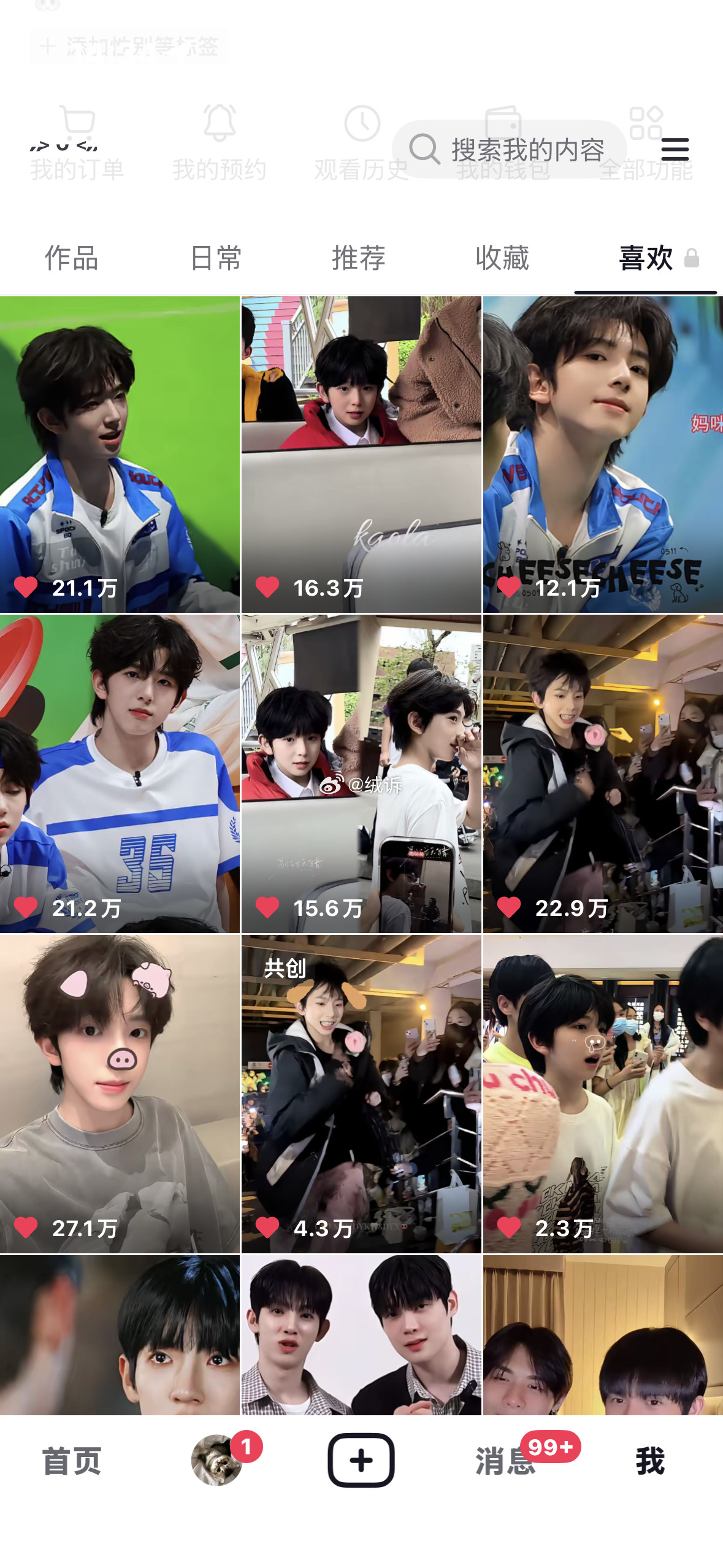Image resolution: width=723 pixels, height=1568 pixels.
Task: Open the 搜索我的内容 search box
Action: point(509,149)
